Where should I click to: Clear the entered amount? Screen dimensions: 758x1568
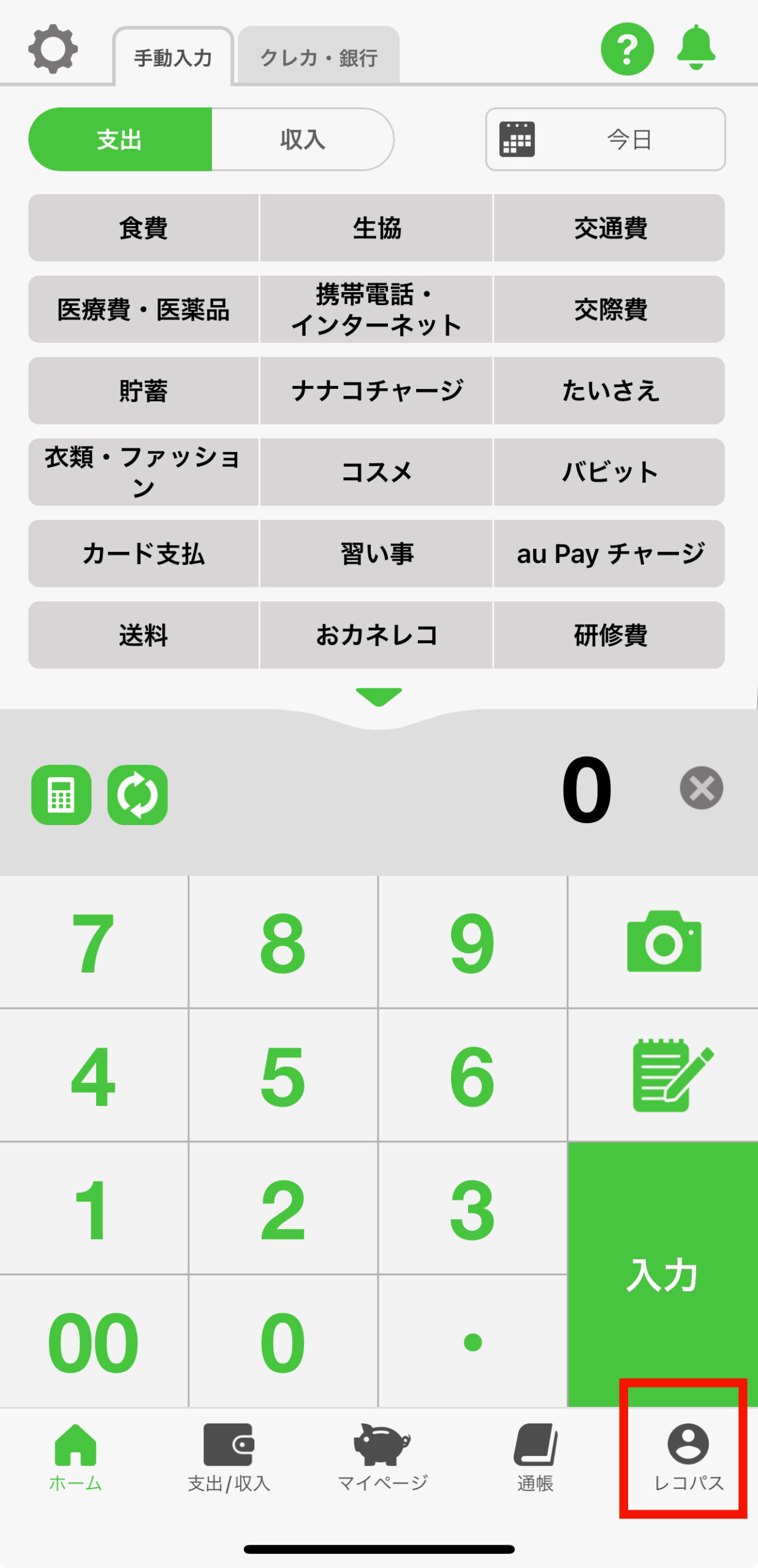point(701,788)
